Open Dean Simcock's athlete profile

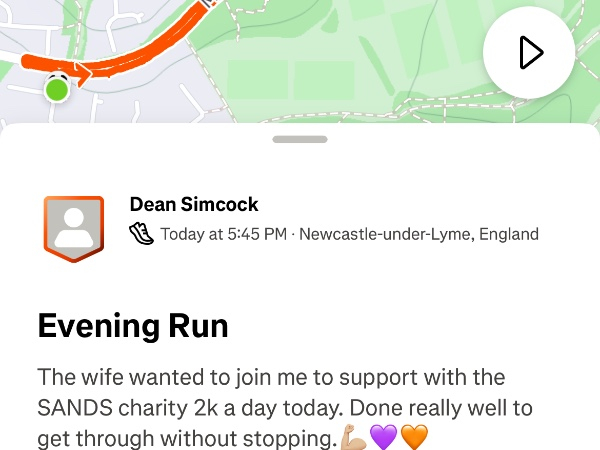pos(194,205)
